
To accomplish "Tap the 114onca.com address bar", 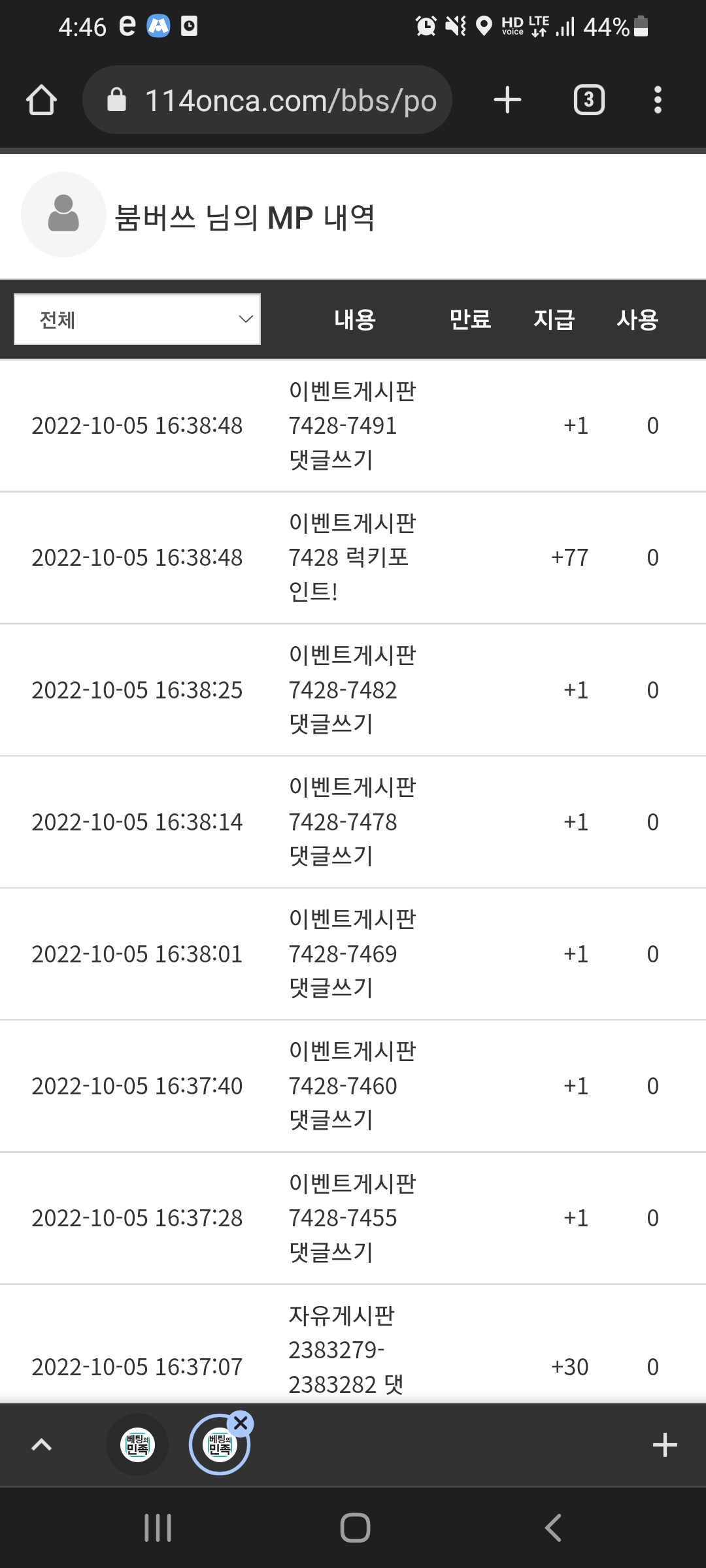I will pos(268,100).
